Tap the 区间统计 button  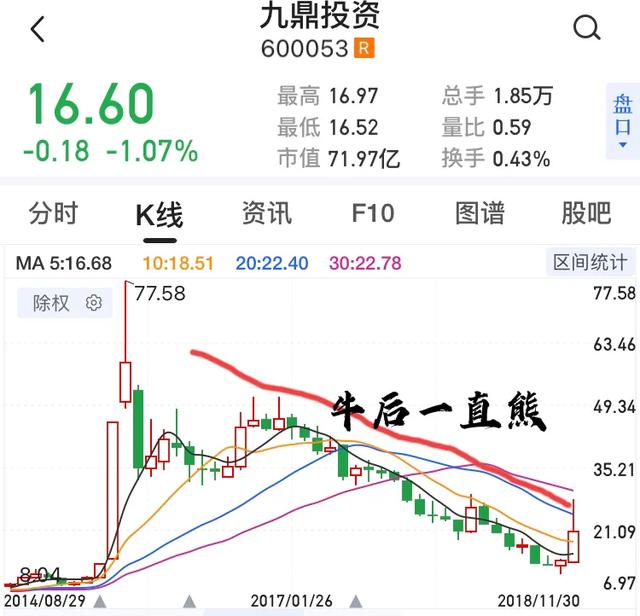[x=593, y=263]
